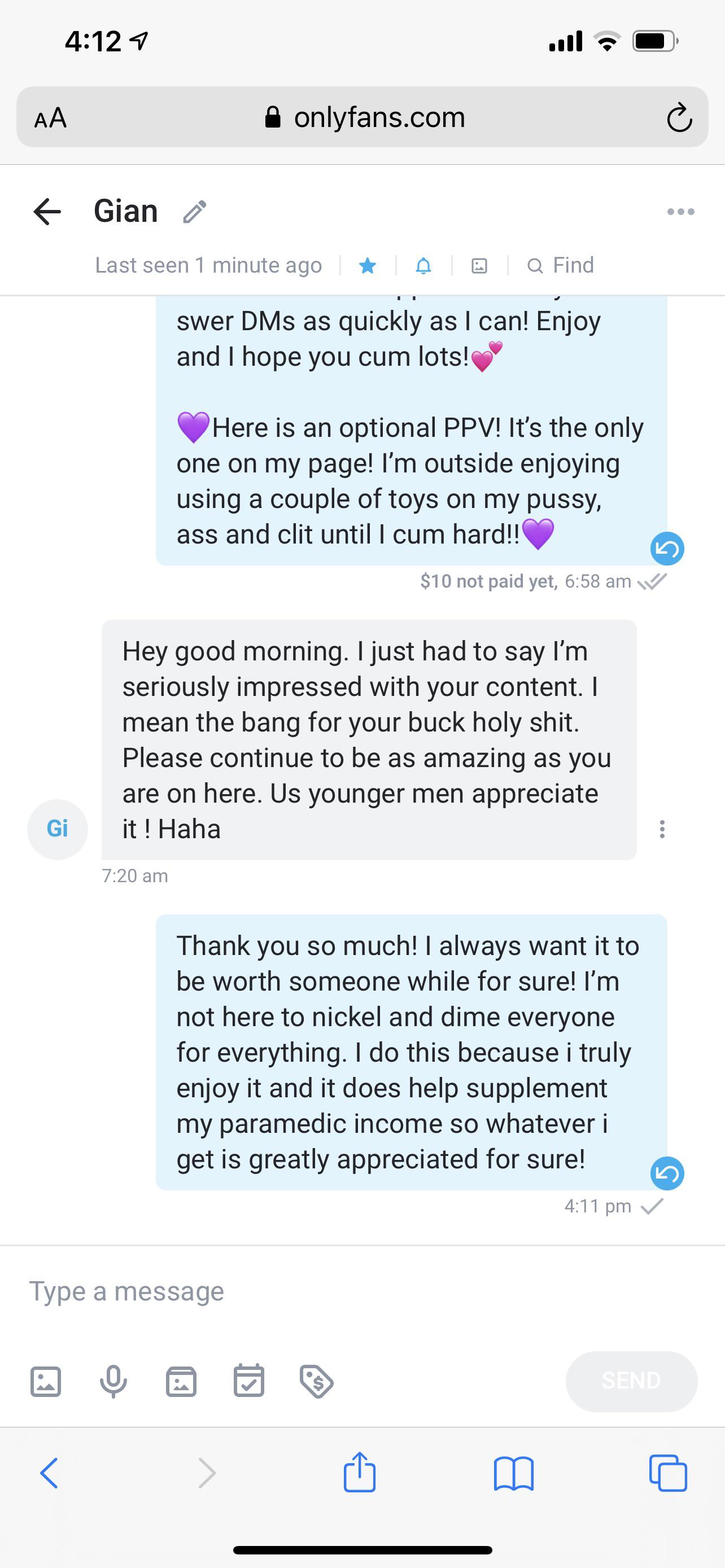
Task: Reload the page in Safari
Action: tap(679, 117)
